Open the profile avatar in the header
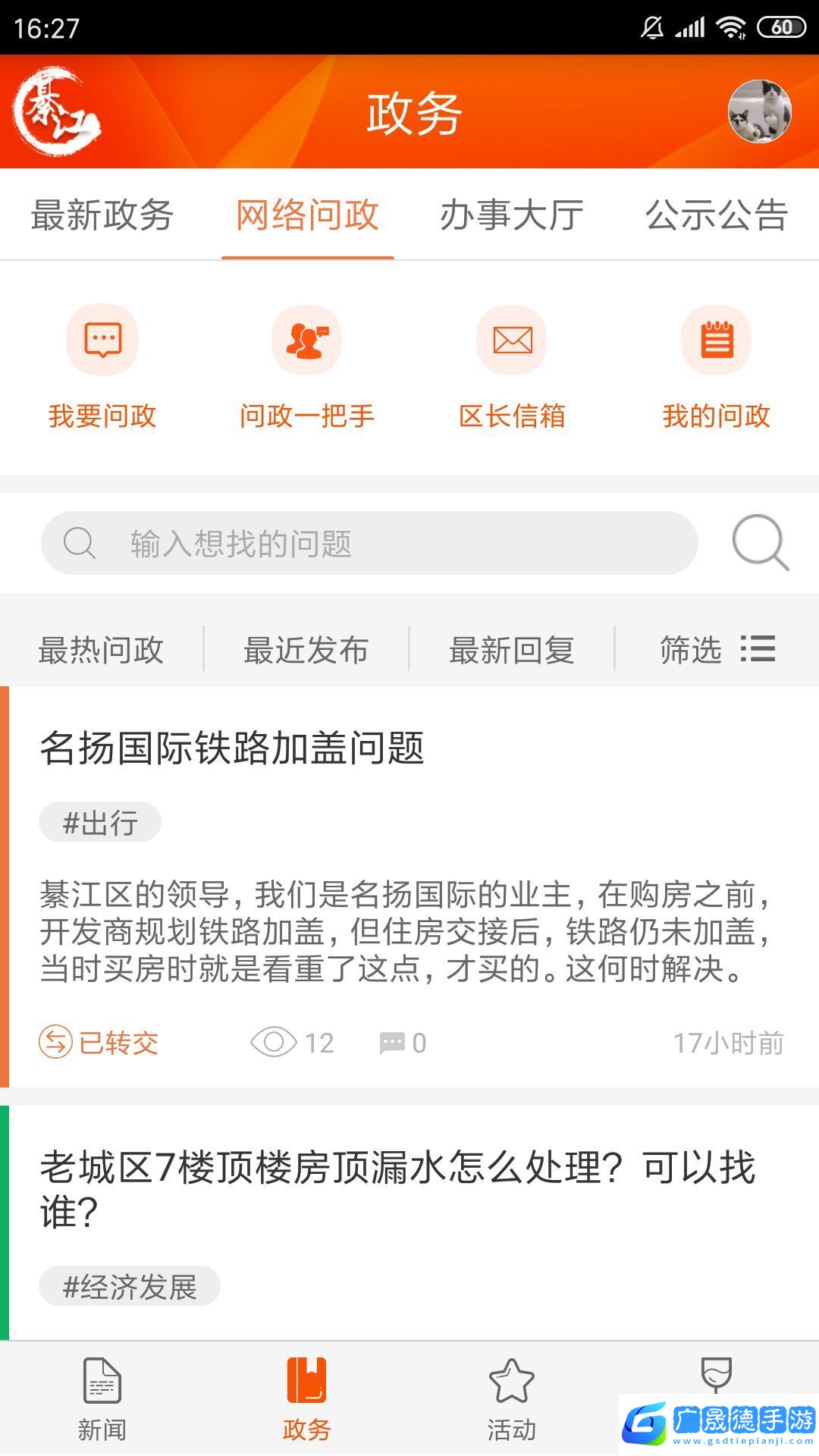Viewport: 819px width, 1456px height. coord(759,111)
